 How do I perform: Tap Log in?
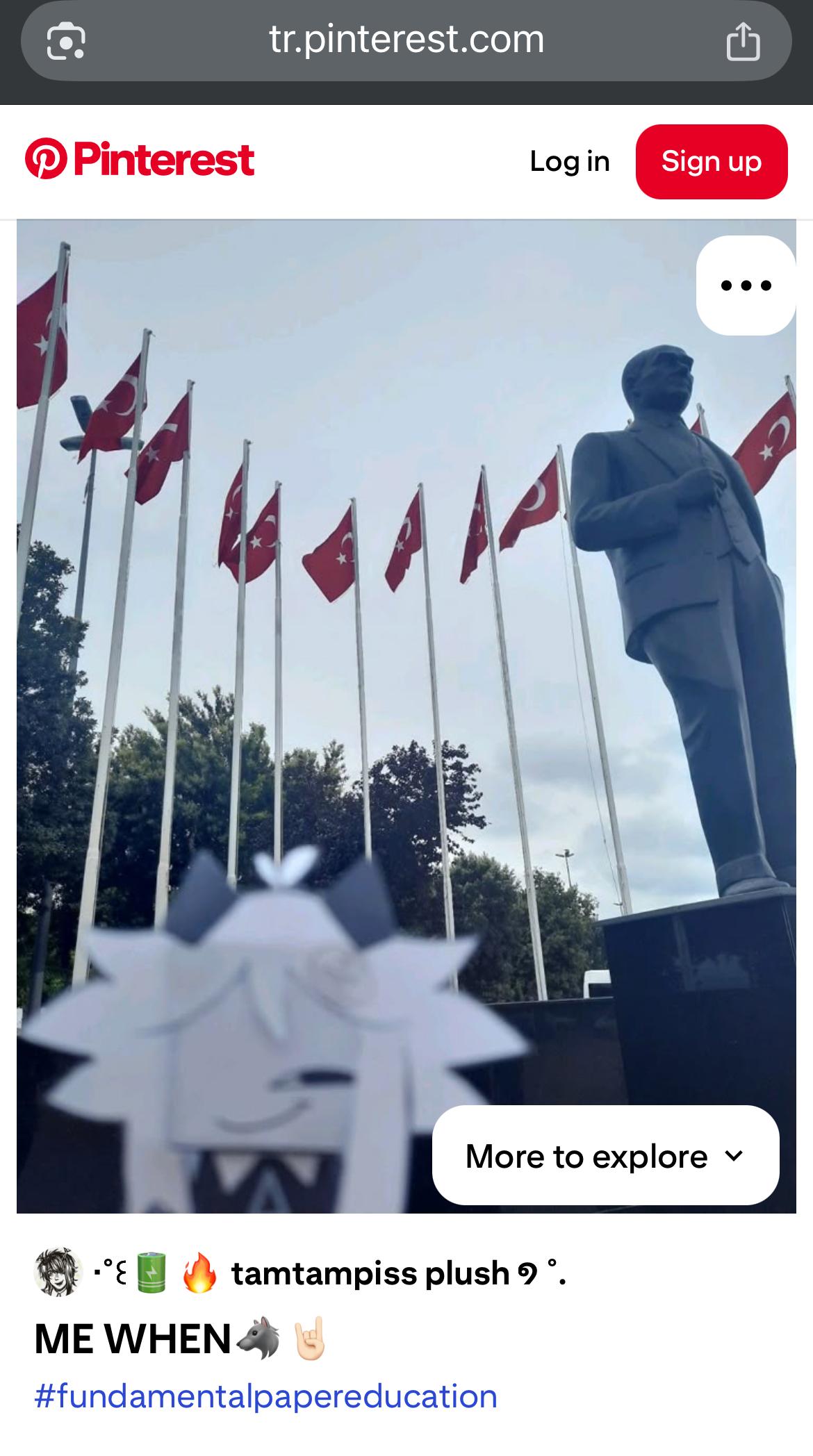pyautogui.click(x=569, y=161)
